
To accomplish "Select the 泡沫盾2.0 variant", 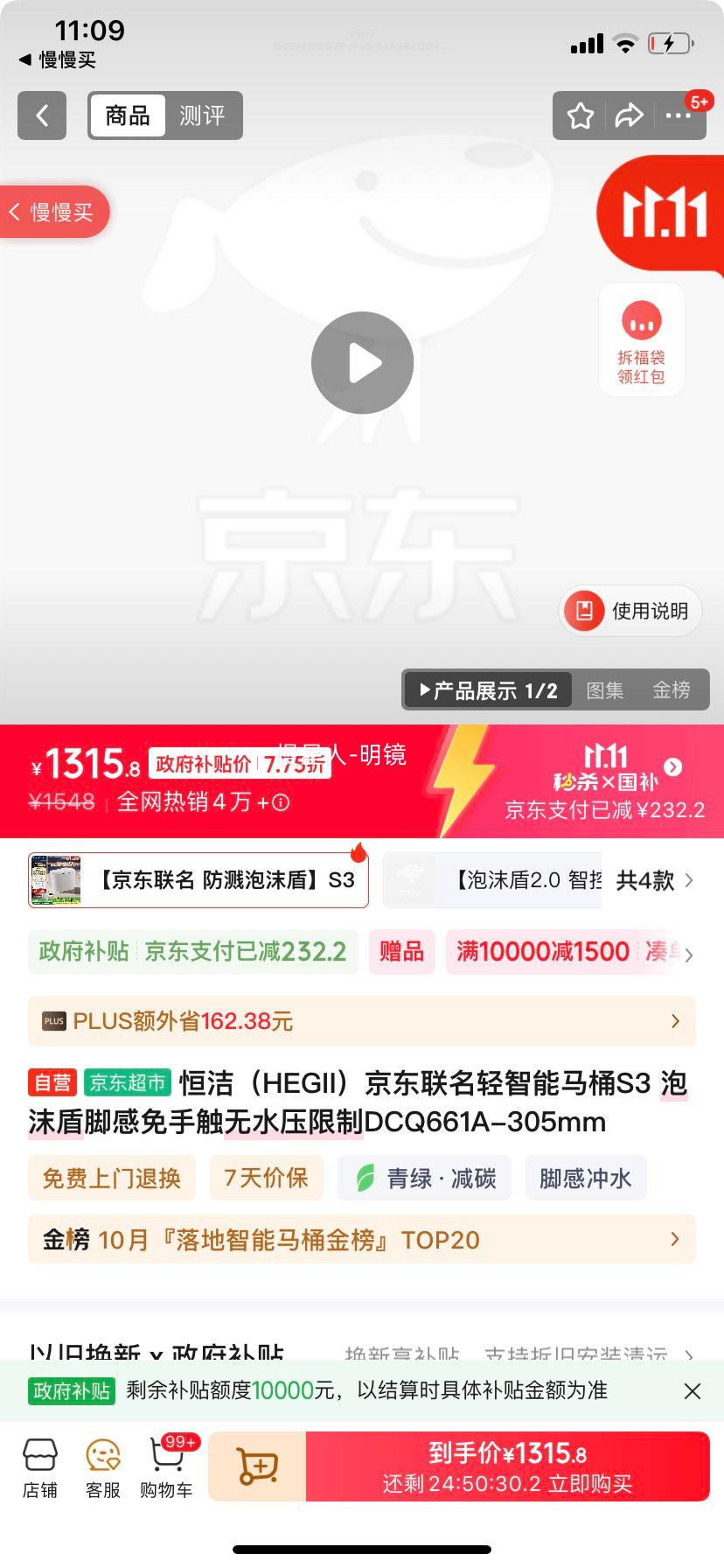I will point(492,880).
